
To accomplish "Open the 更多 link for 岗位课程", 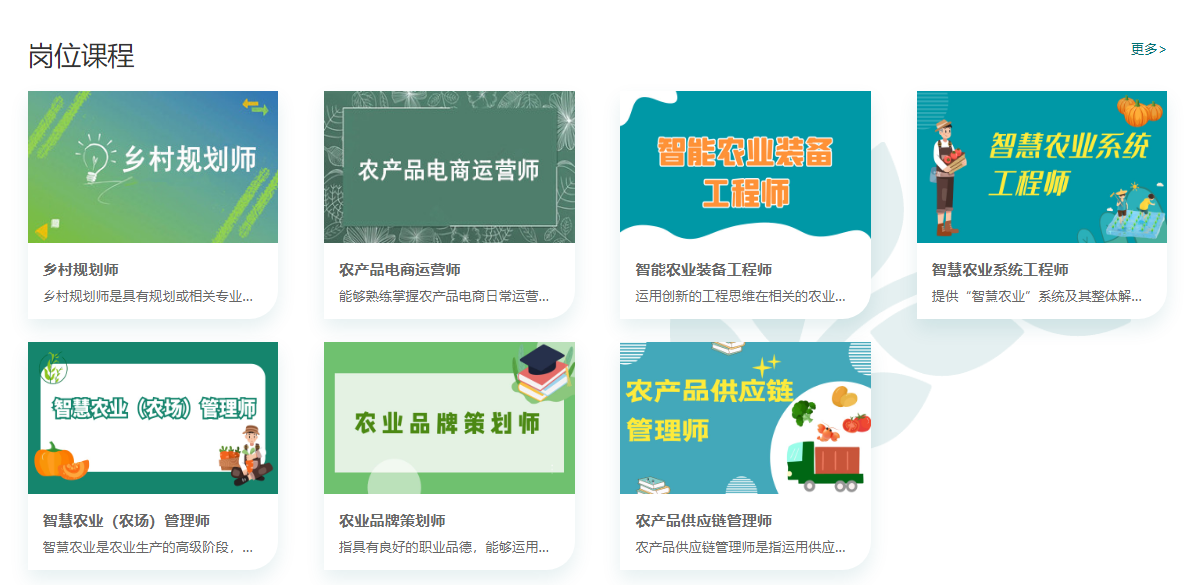I will (1148, 49).
